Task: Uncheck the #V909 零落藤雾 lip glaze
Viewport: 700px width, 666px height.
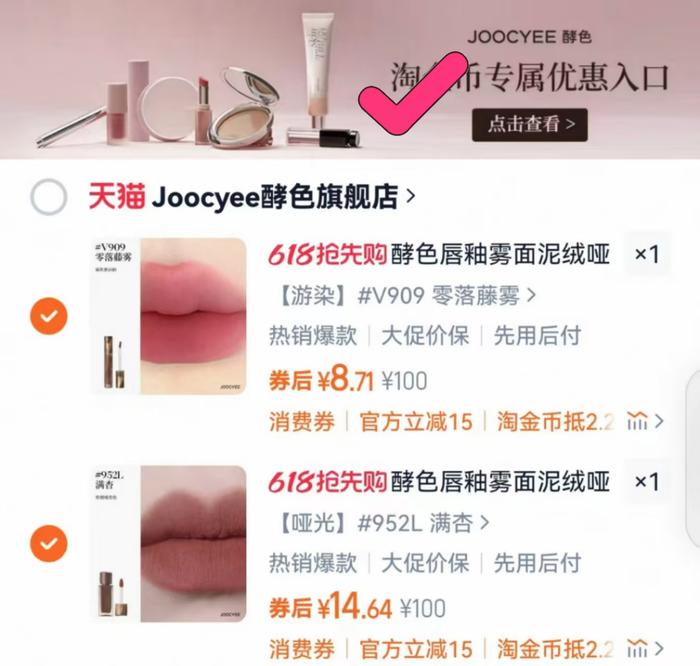Action: [48, 318]
